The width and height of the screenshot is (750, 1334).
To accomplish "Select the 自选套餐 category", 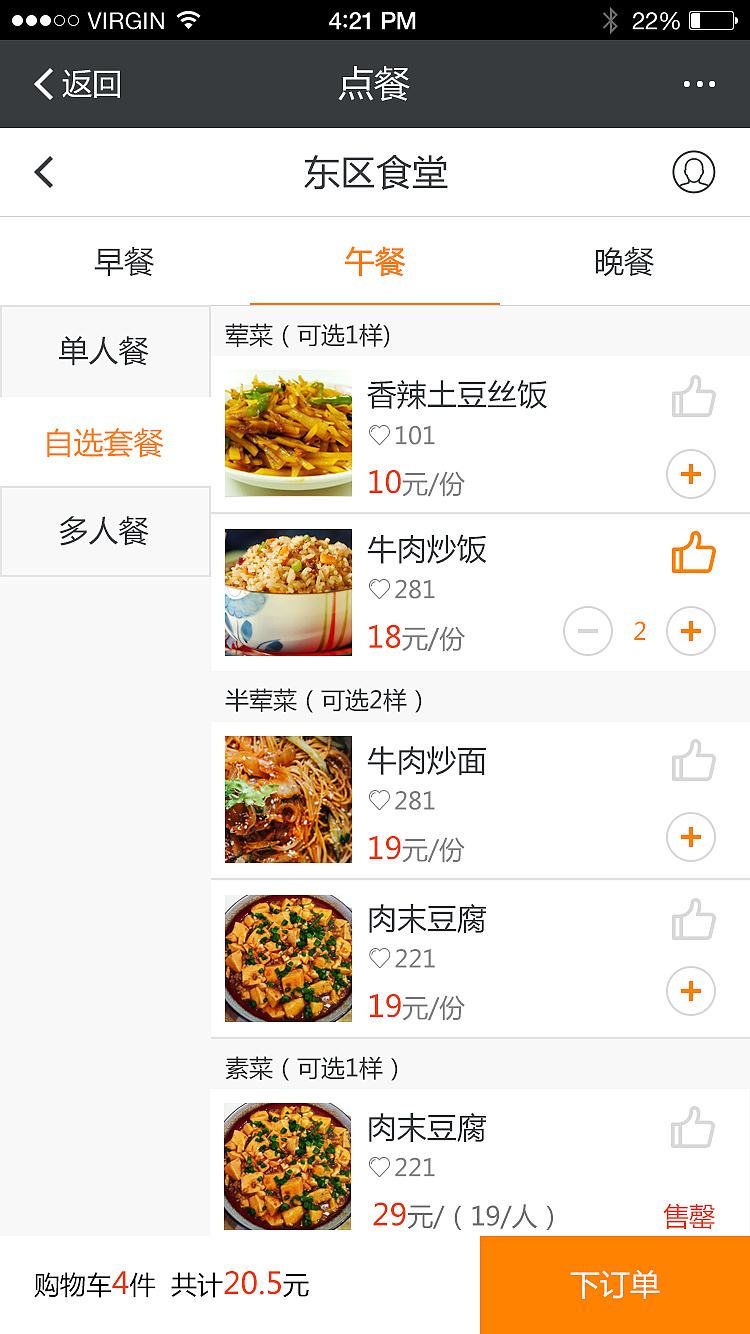I will point(104,442).
